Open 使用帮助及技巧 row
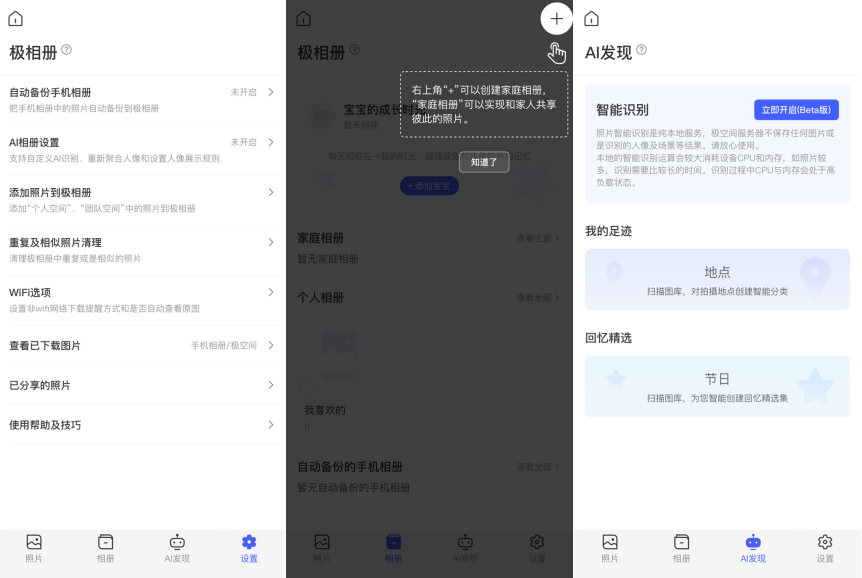This screenshot has width=862, height=578. point(142,425)
